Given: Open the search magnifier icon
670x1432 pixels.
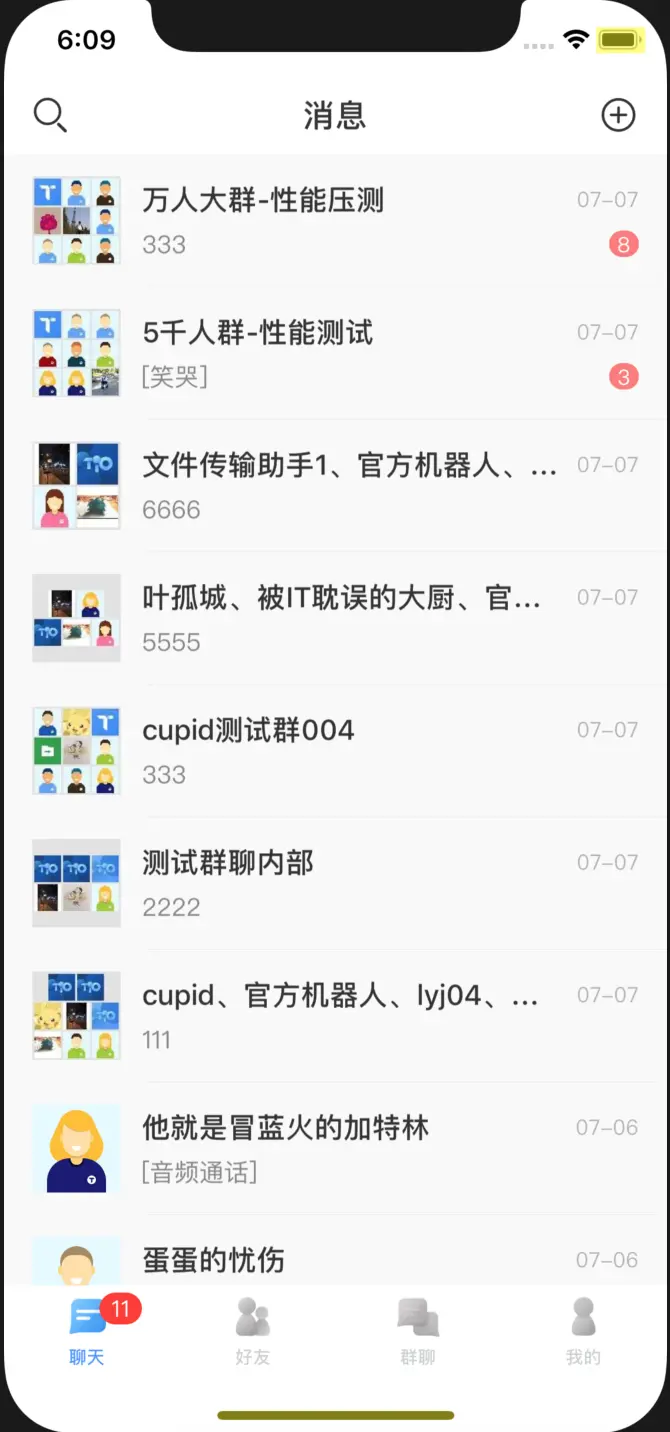Looking at the screenshot, I should (49, 116).
